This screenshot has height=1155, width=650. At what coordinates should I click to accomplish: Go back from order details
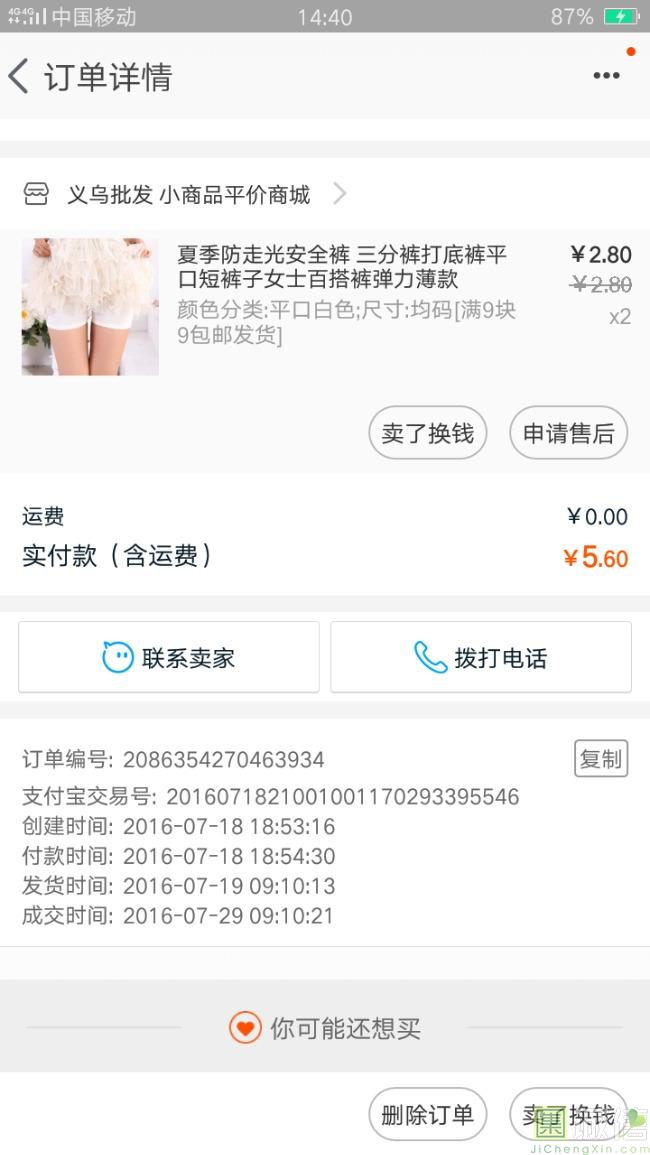[x=20, y=77]
